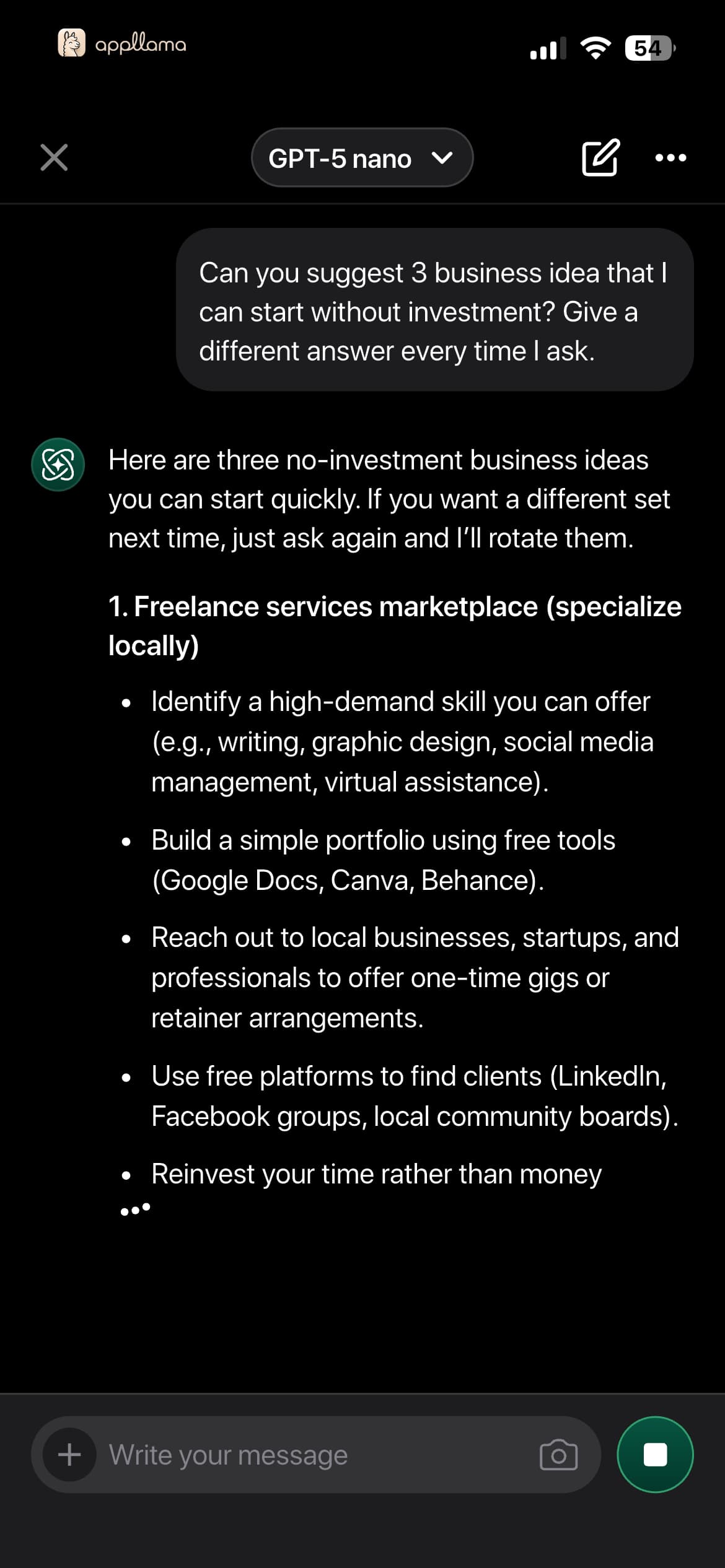
Task: Focus the Write your message field
Action: pos(316,1455)
